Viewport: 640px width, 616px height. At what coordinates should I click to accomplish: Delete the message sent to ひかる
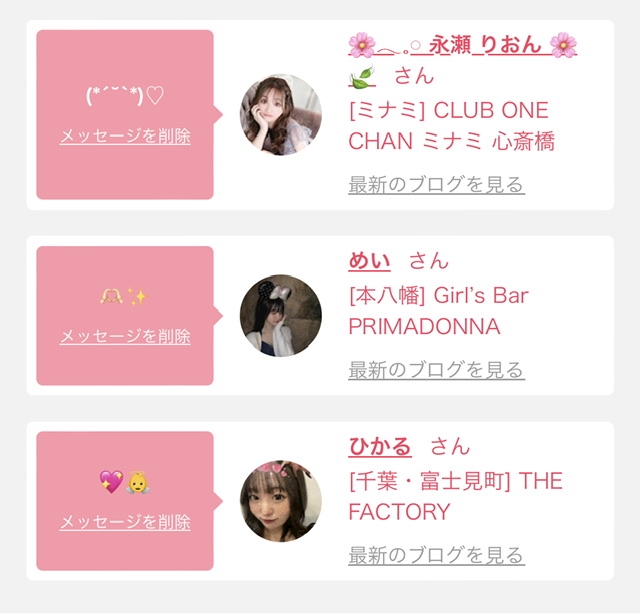click(x=125, y=522)
